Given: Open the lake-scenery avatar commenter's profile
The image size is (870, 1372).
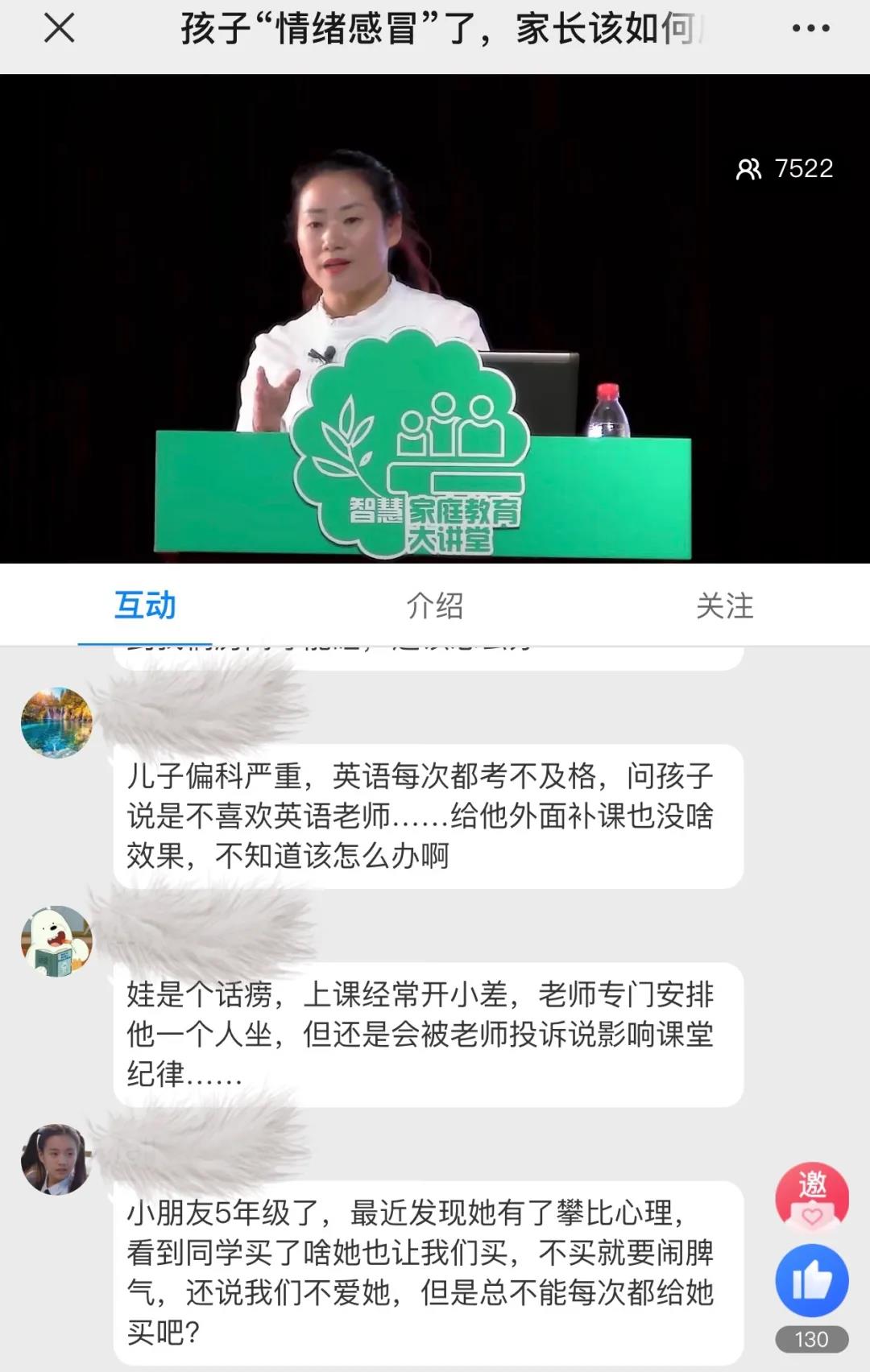Looking at the screenshot, I should coord(56,722).
